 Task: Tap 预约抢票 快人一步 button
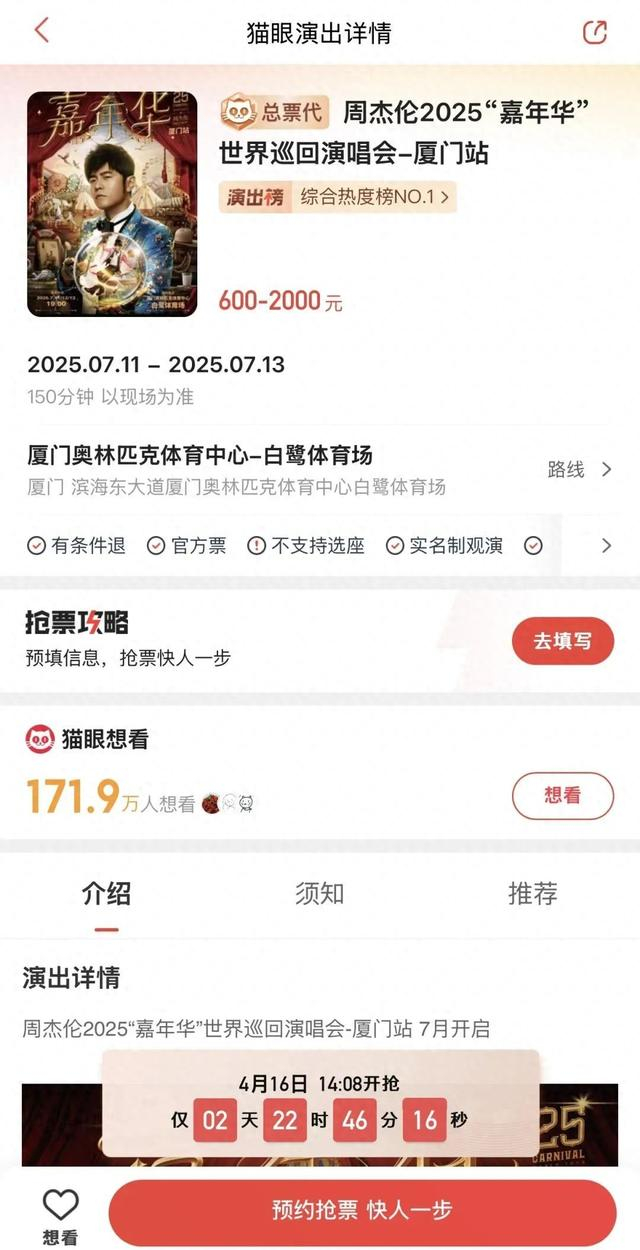362,1211
